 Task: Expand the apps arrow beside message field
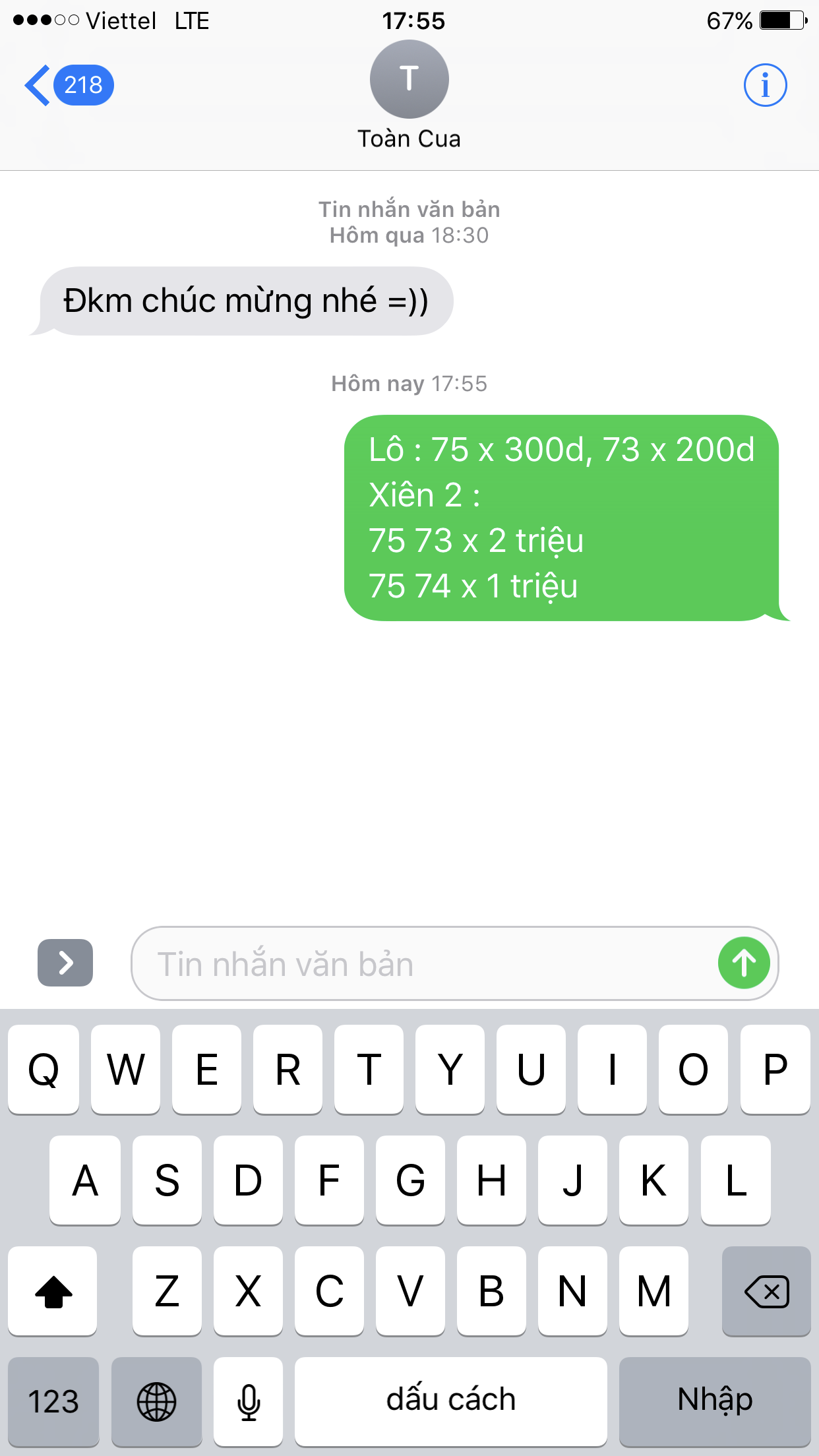coord(65,963)
